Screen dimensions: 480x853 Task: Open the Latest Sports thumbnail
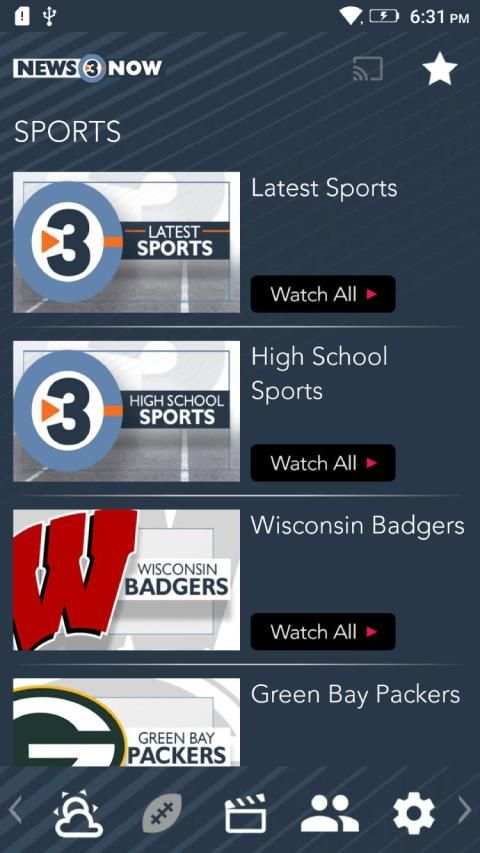pyautogui.click(x=126, y=242)
